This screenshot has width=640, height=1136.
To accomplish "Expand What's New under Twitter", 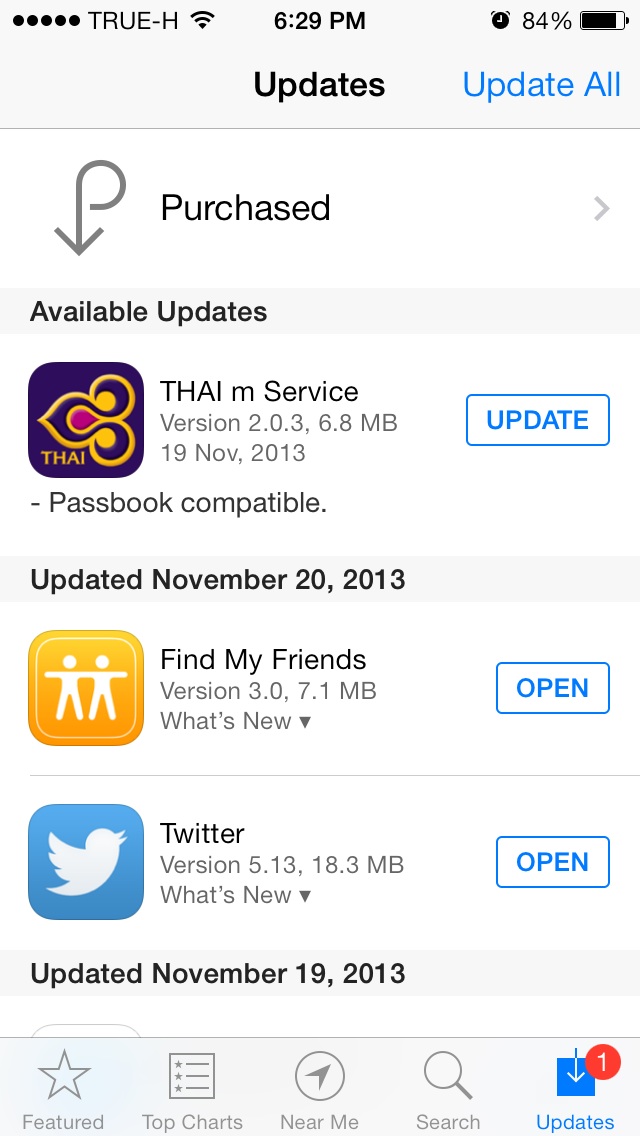I will coord(235,895).
